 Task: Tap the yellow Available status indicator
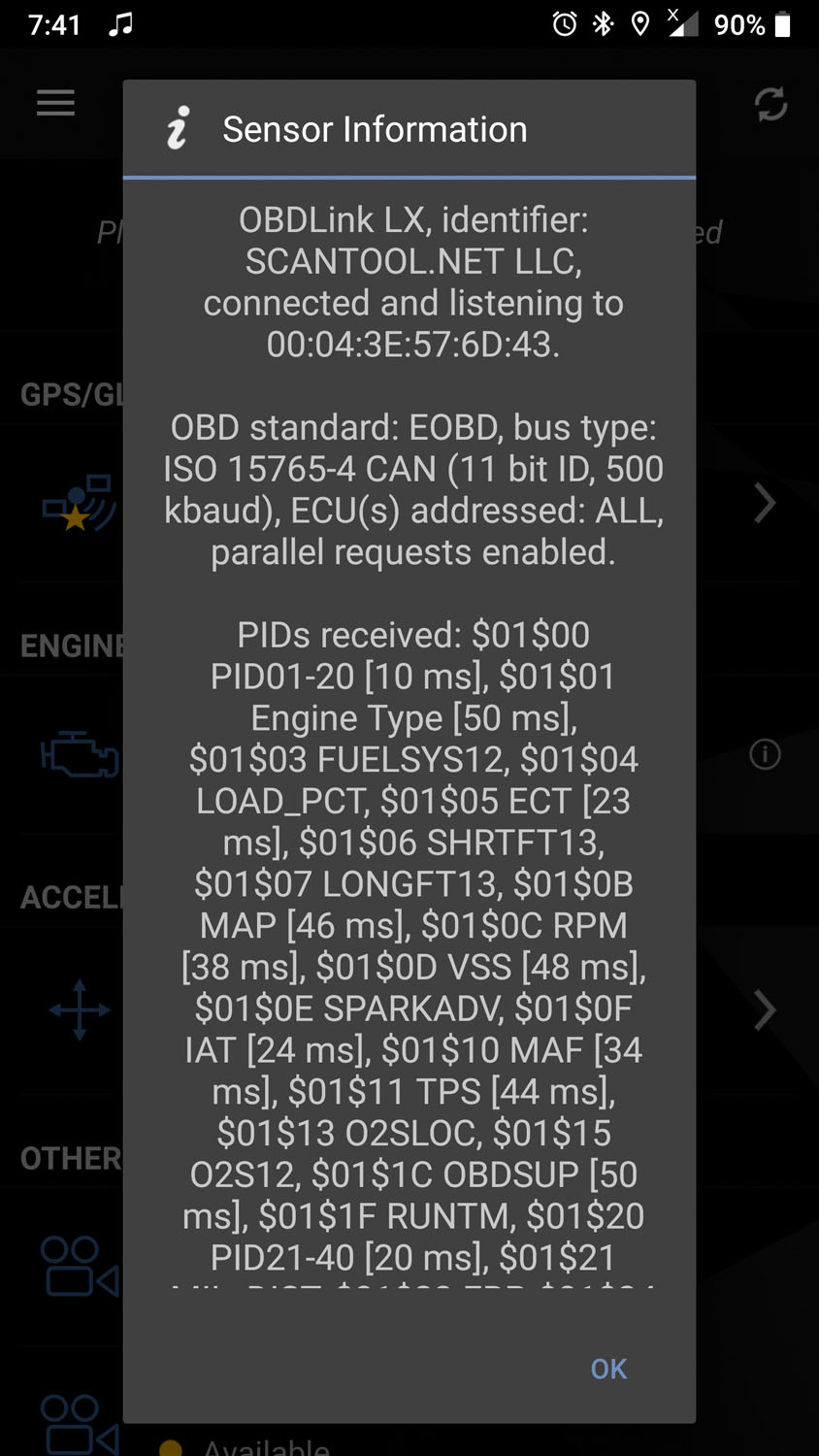(171, 1446)
